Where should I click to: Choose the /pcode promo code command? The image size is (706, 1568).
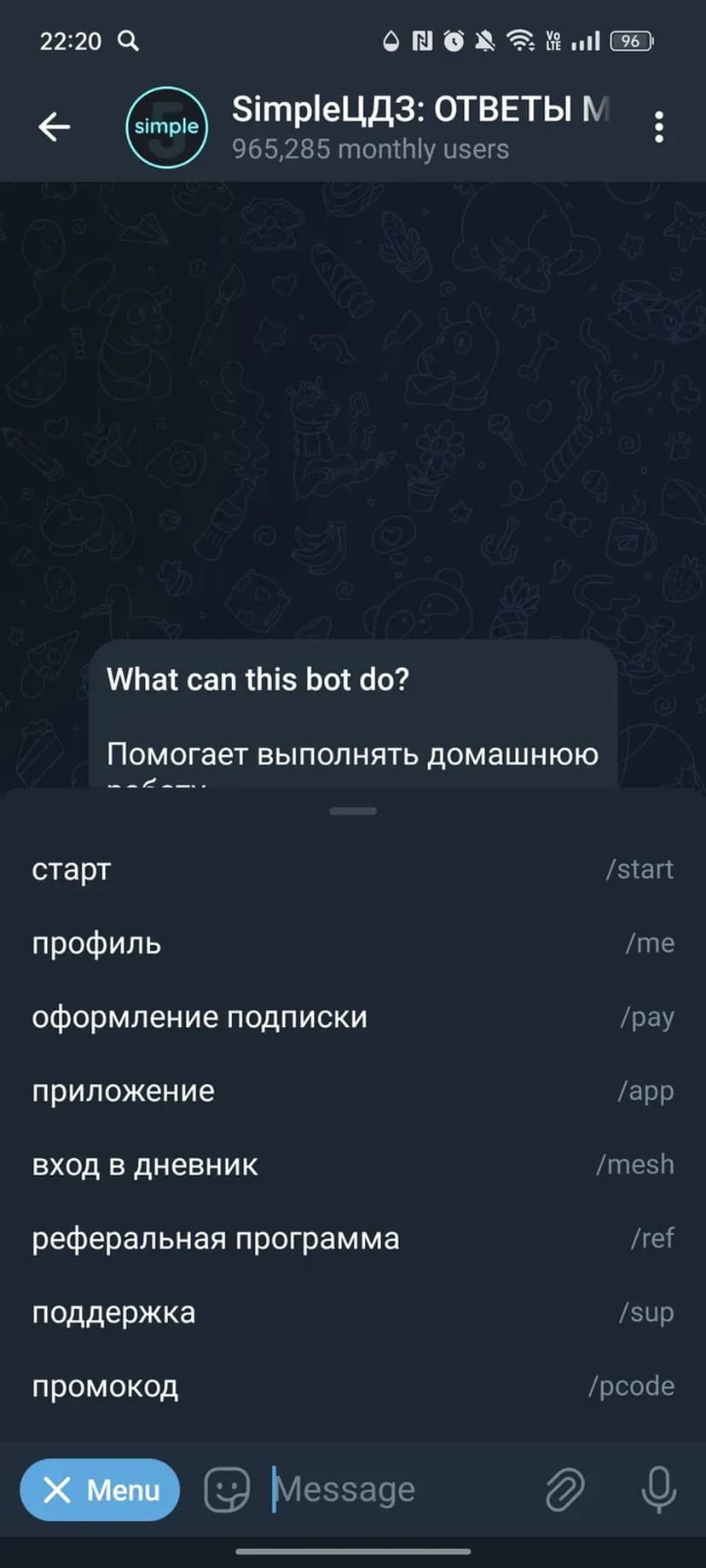(353, 1386)
